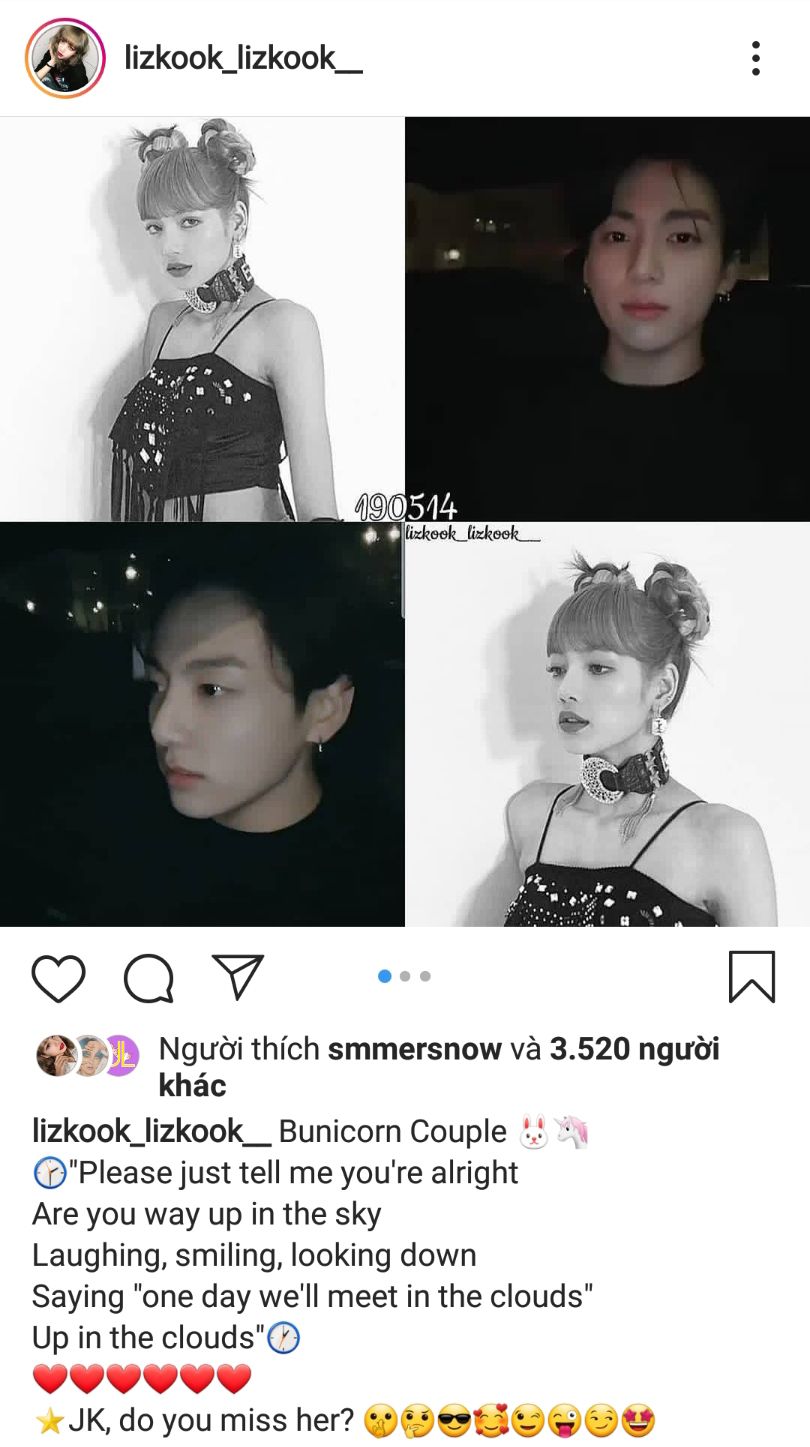The width and height of the screenshot is (810, 1447).
Task: Share this post via paper plane
Action: [x=238, y=976]
